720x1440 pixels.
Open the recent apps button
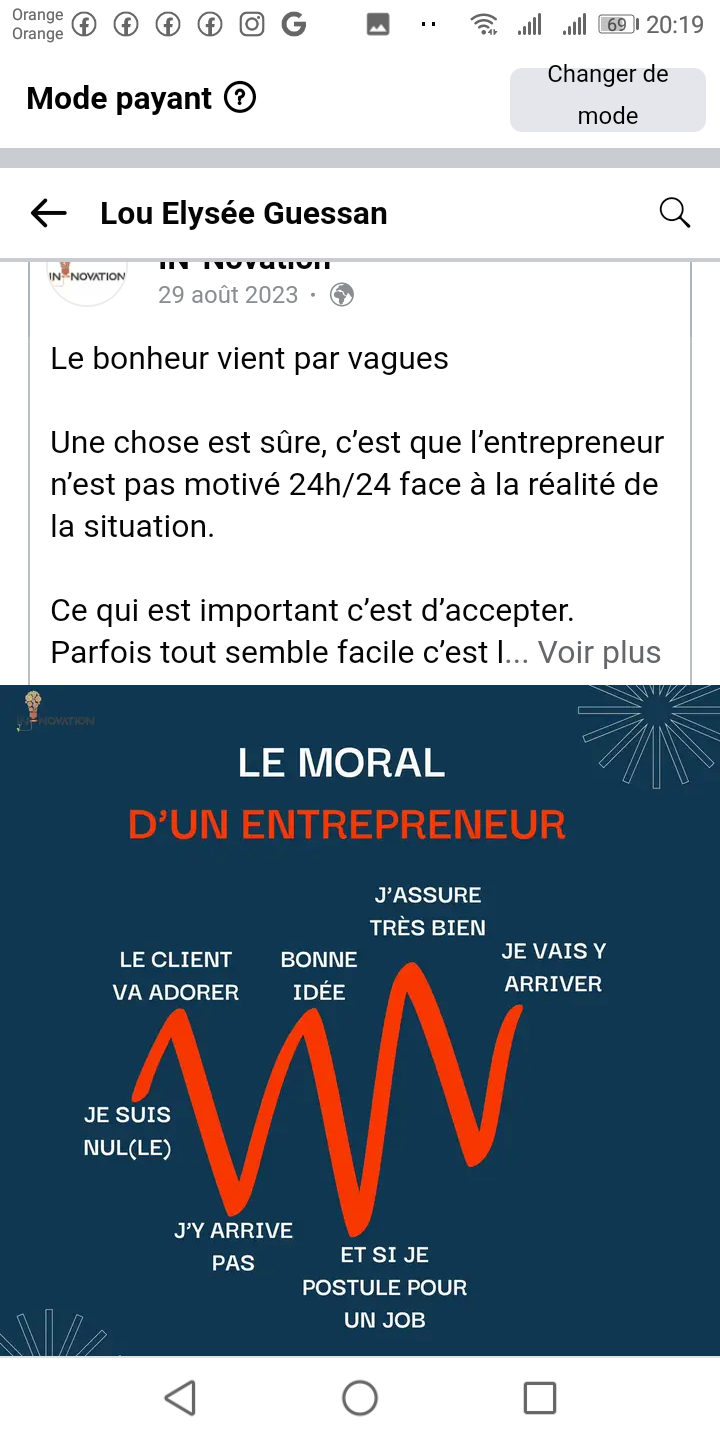(540, 1397)
